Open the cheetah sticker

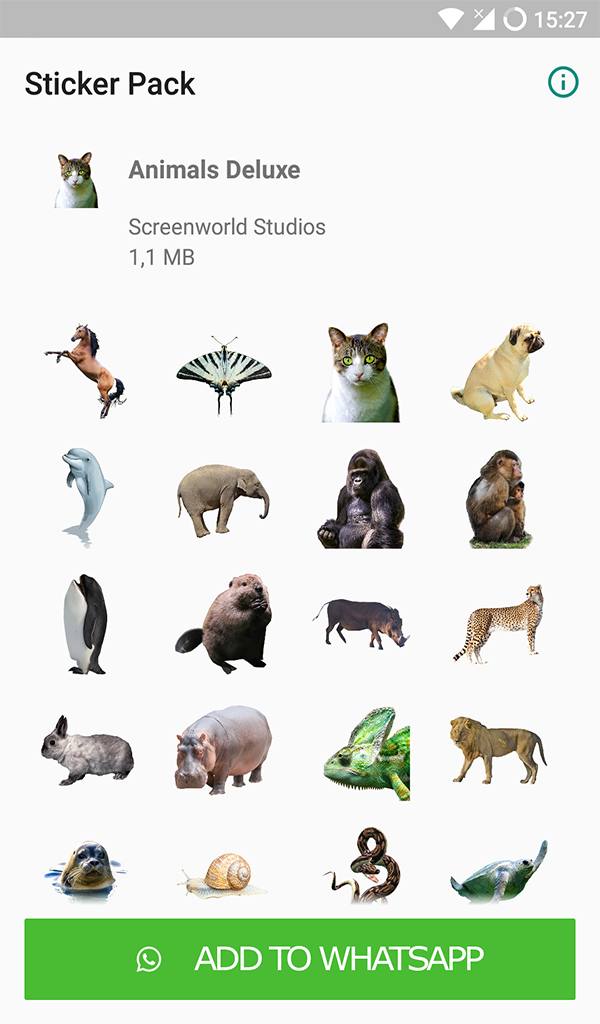[x=498, y=624]
